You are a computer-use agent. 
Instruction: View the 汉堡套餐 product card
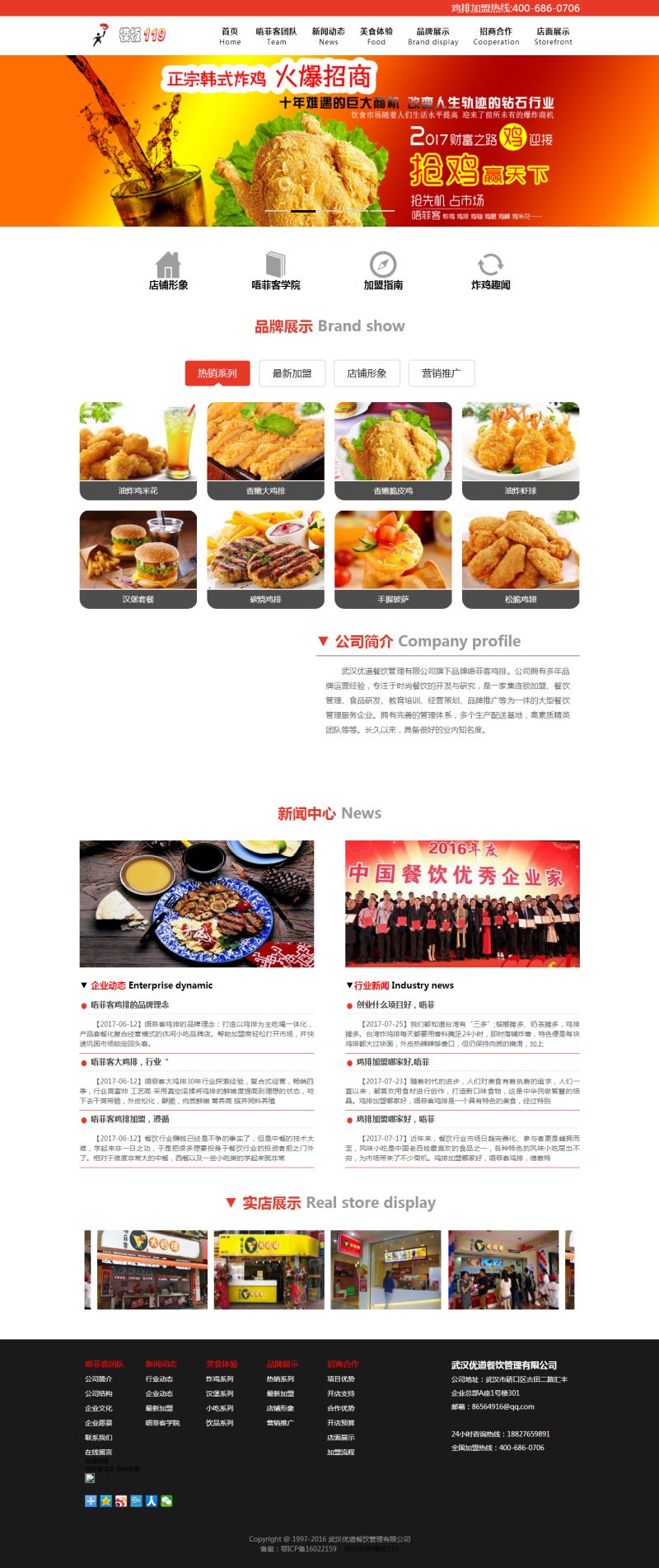pos(138,559)
